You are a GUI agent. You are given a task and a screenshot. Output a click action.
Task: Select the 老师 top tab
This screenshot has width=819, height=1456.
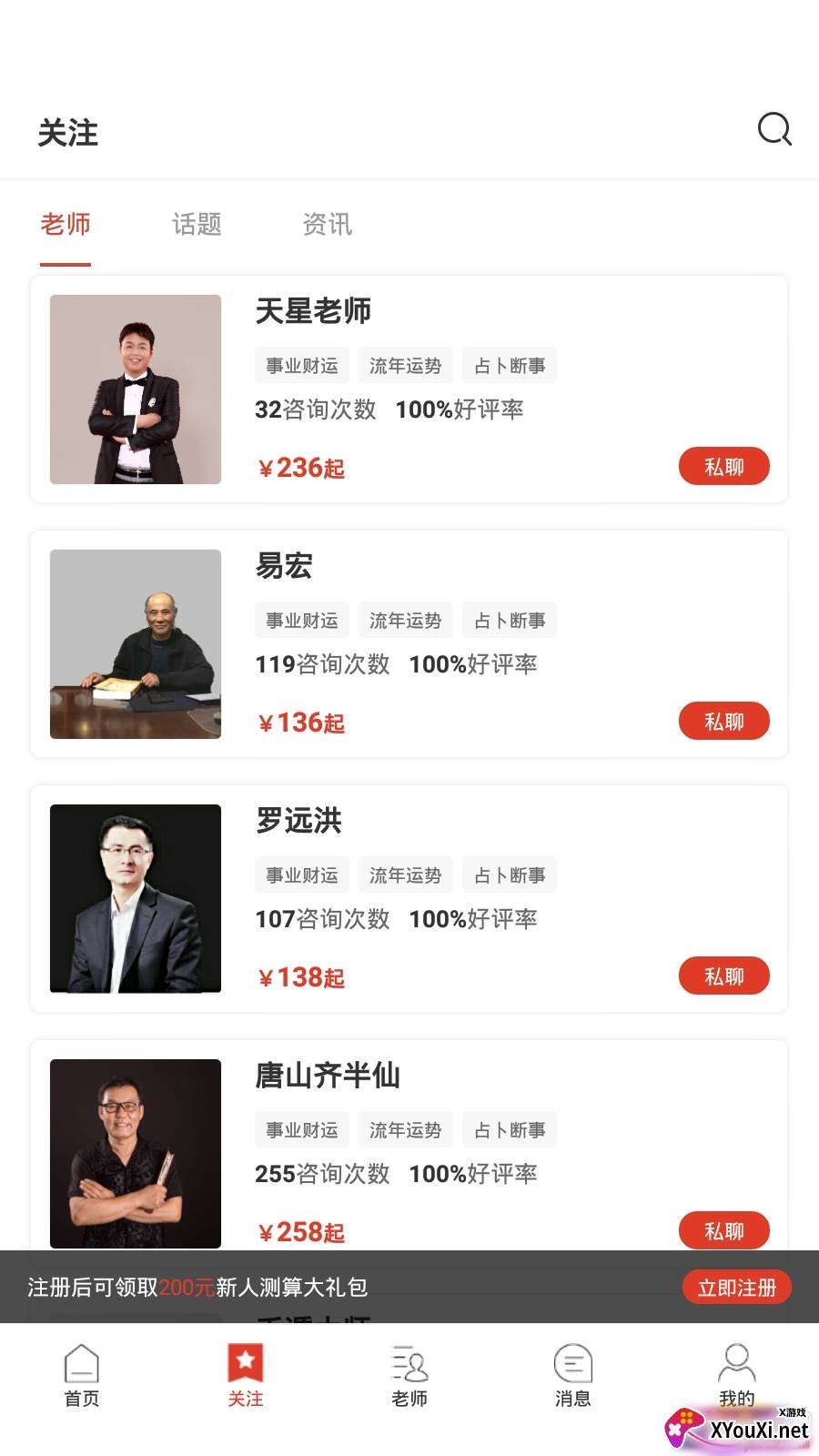tap(66, 225)
